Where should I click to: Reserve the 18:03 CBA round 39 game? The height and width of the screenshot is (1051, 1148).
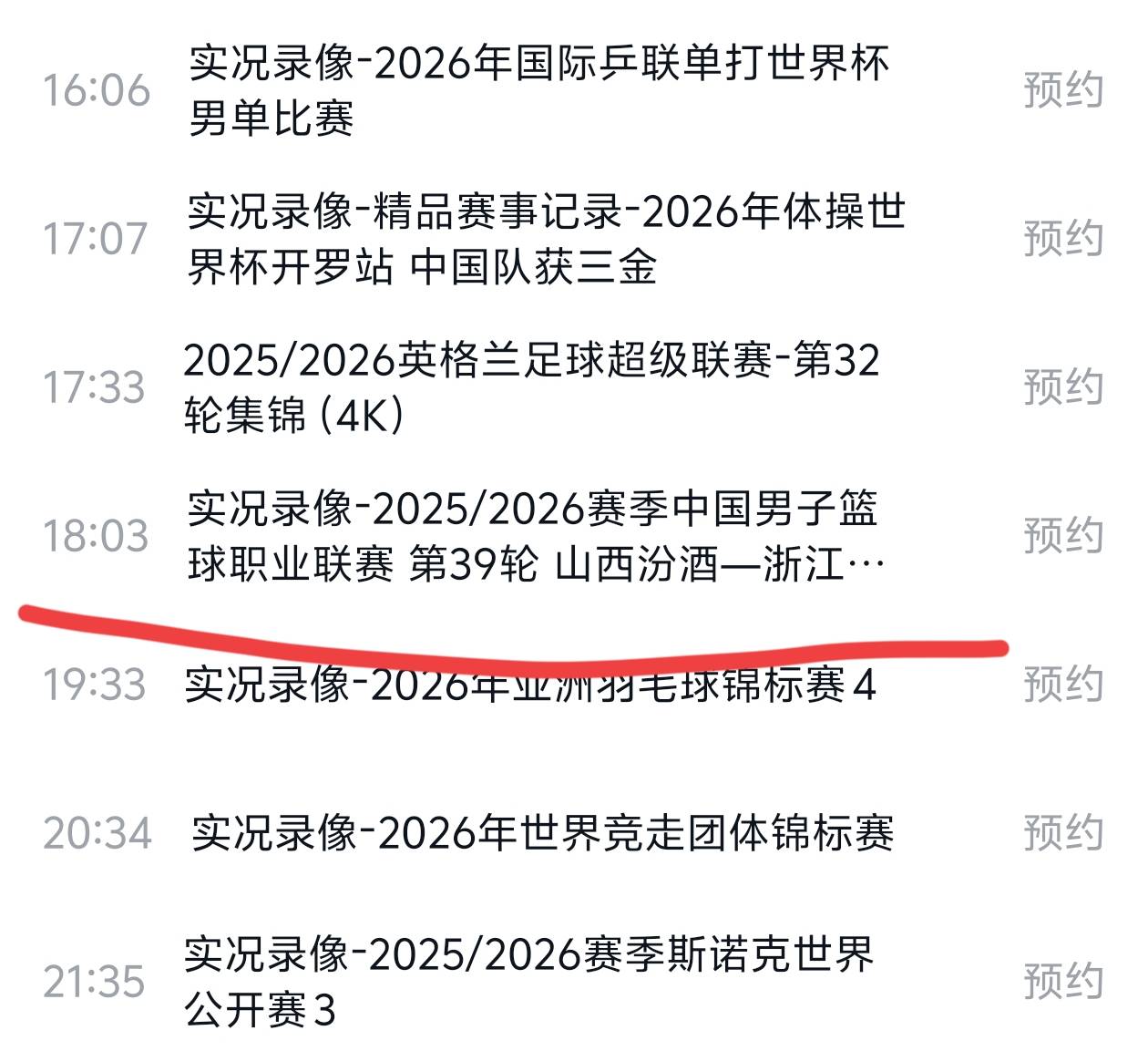(1062, 536)
